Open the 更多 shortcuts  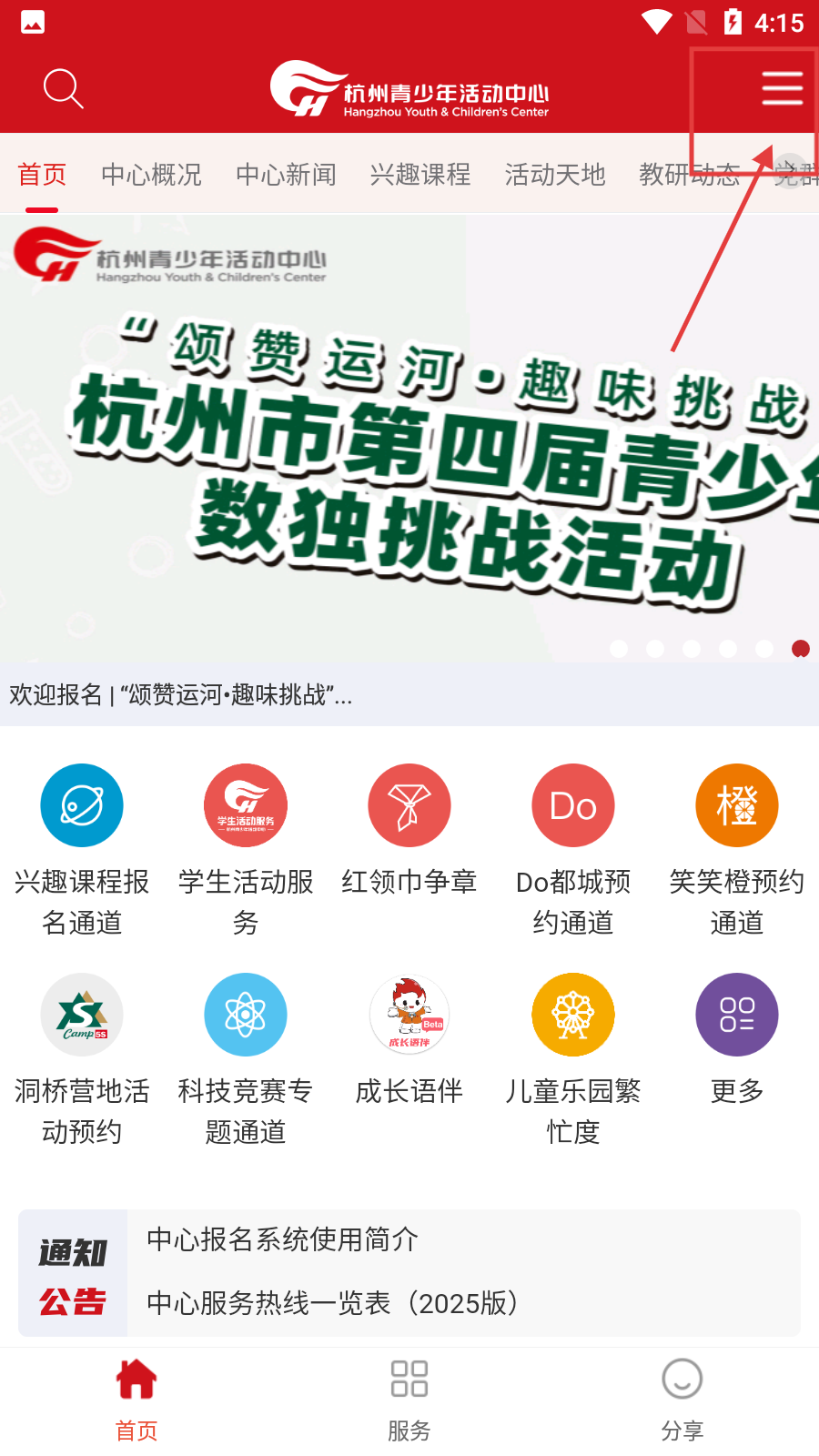click(737, 1037)
